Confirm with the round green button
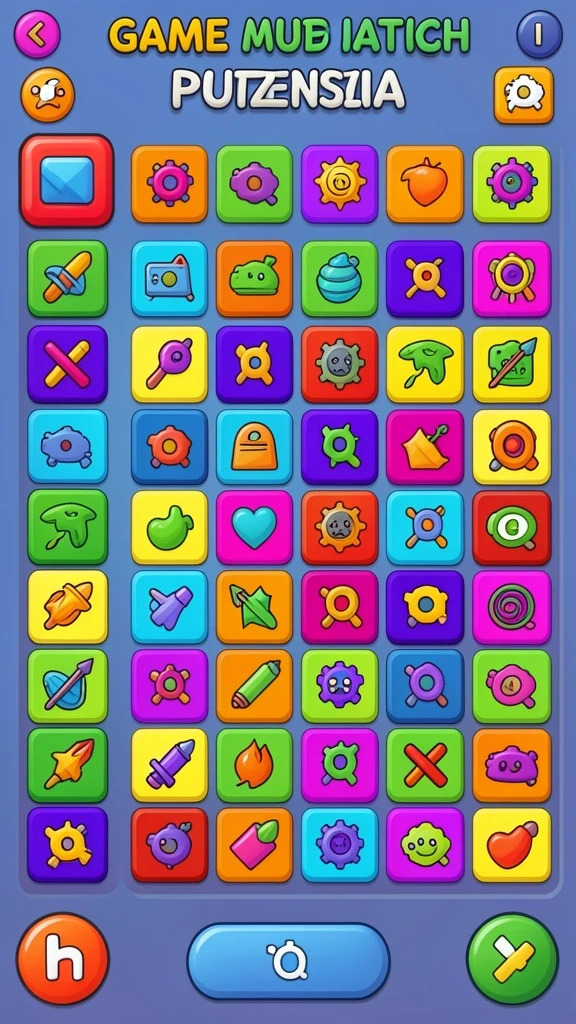 pyautogui.click(x=513, y=959)
